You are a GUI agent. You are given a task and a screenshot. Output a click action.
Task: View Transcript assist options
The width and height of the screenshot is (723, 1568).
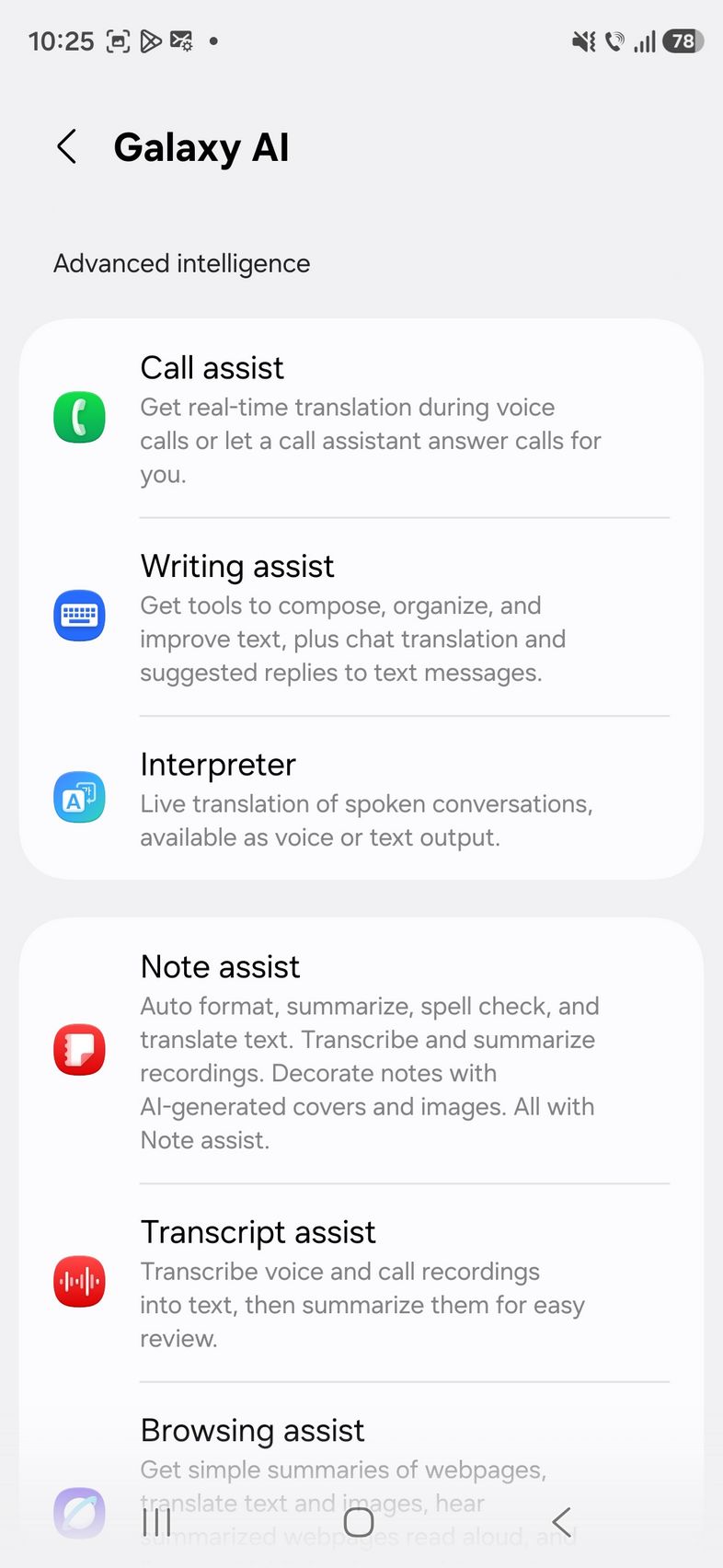(x=361, y=1283)
